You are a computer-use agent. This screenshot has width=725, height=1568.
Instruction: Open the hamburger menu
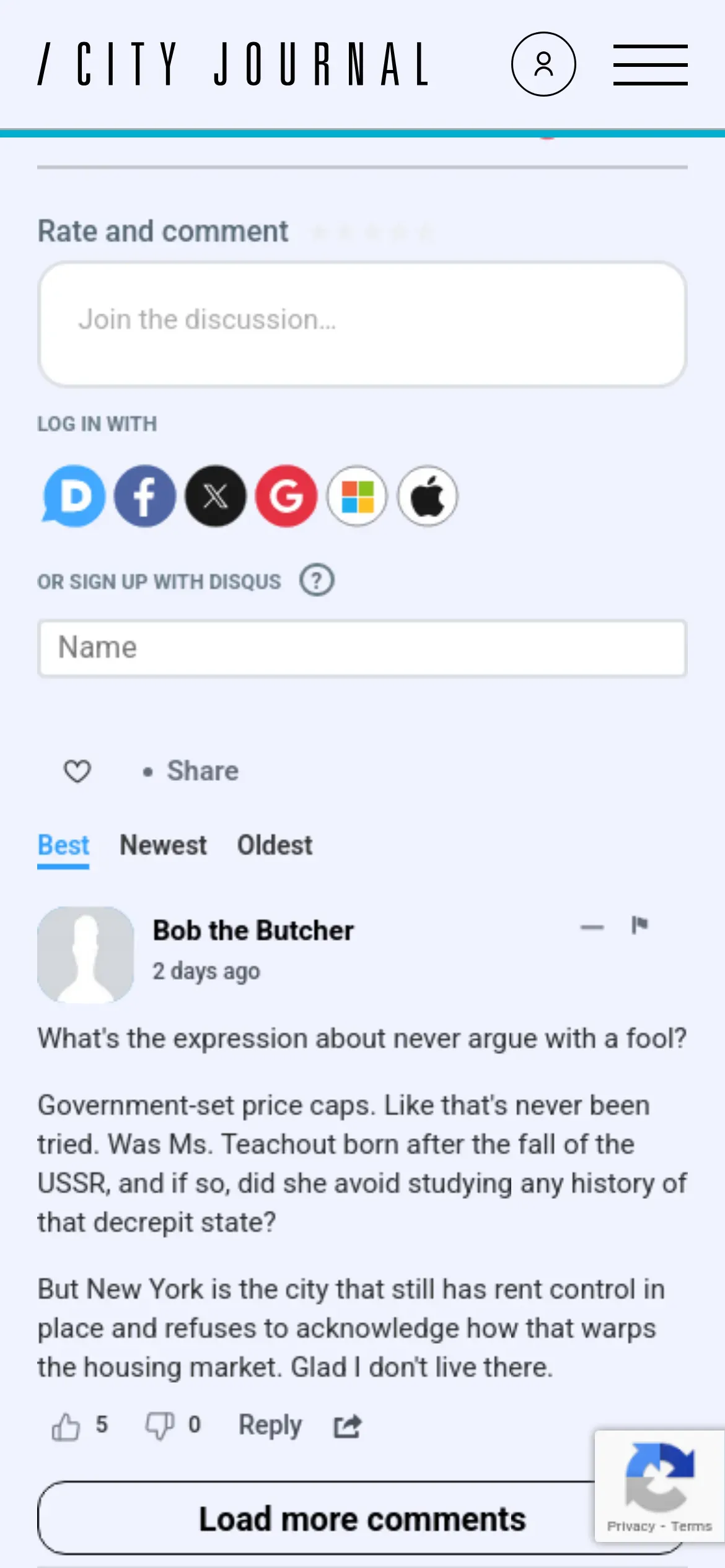(x=650, y=64)
